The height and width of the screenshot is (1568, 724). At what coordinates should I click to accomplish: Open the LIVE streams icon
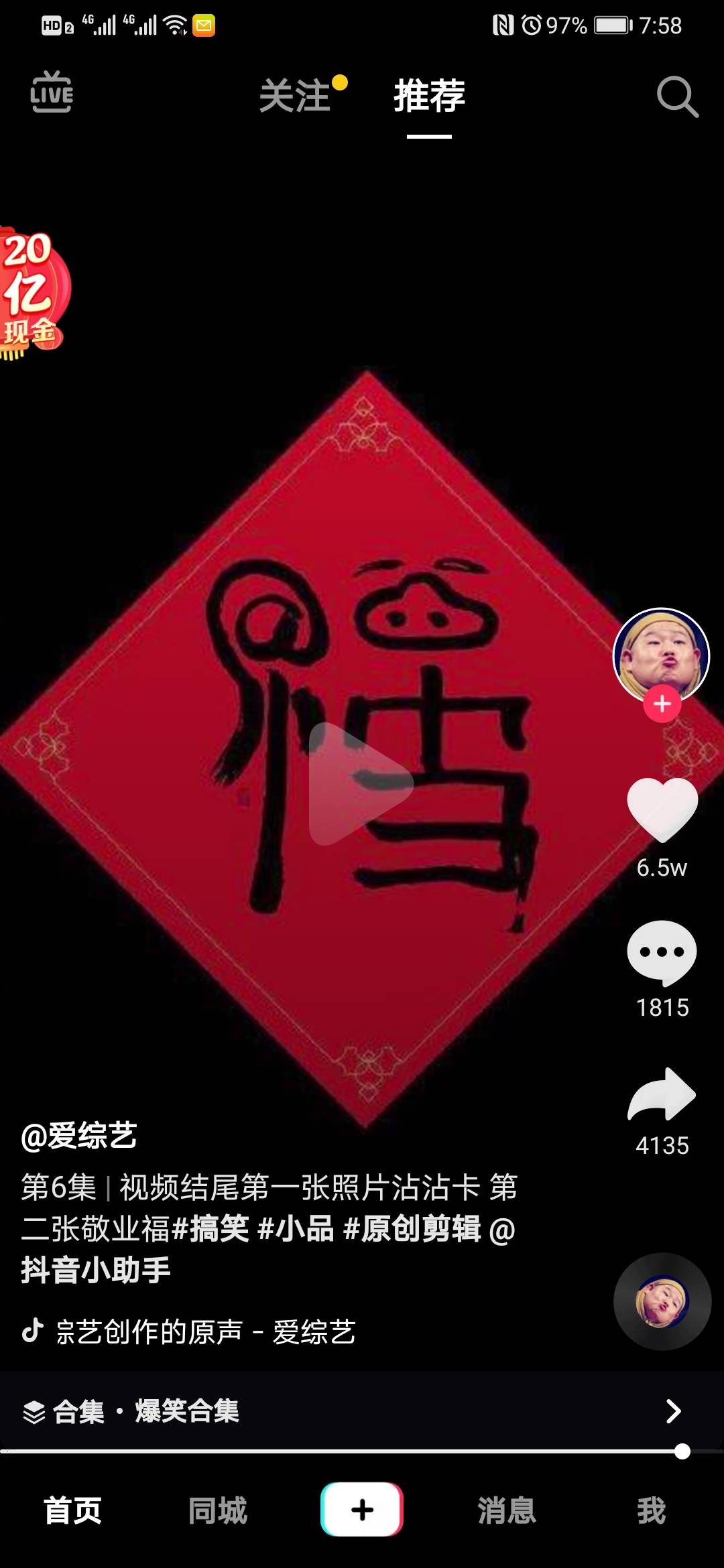tap(52, 92)
